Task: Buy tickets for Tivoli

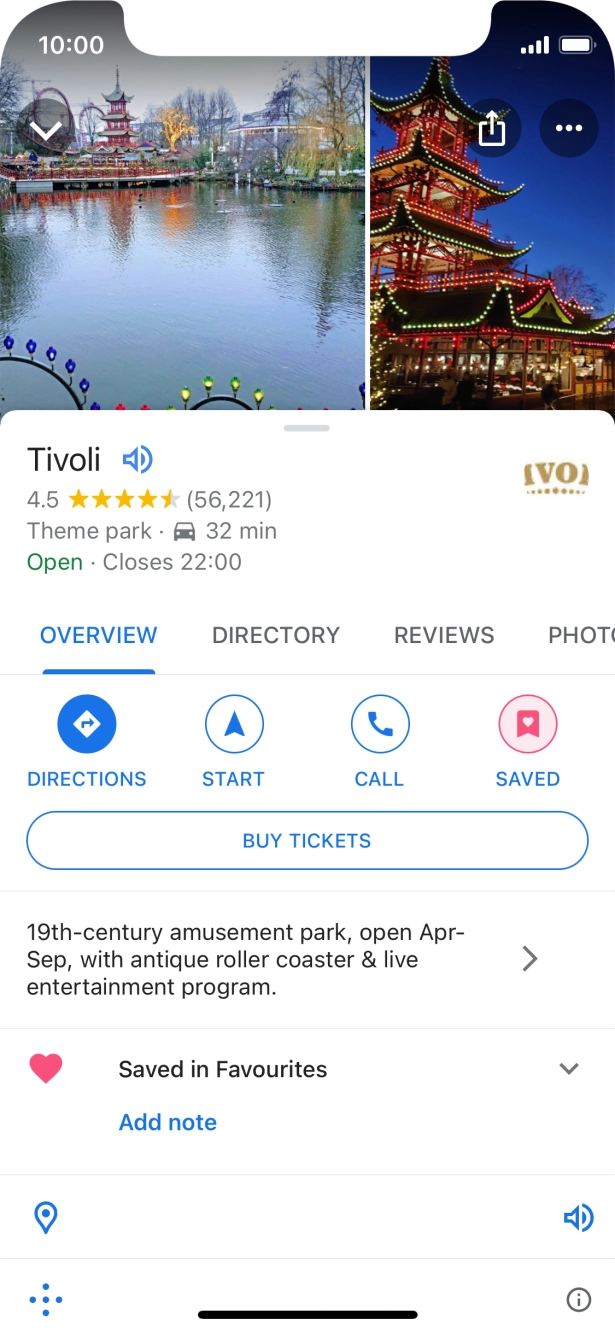Action: click(307, 840)
